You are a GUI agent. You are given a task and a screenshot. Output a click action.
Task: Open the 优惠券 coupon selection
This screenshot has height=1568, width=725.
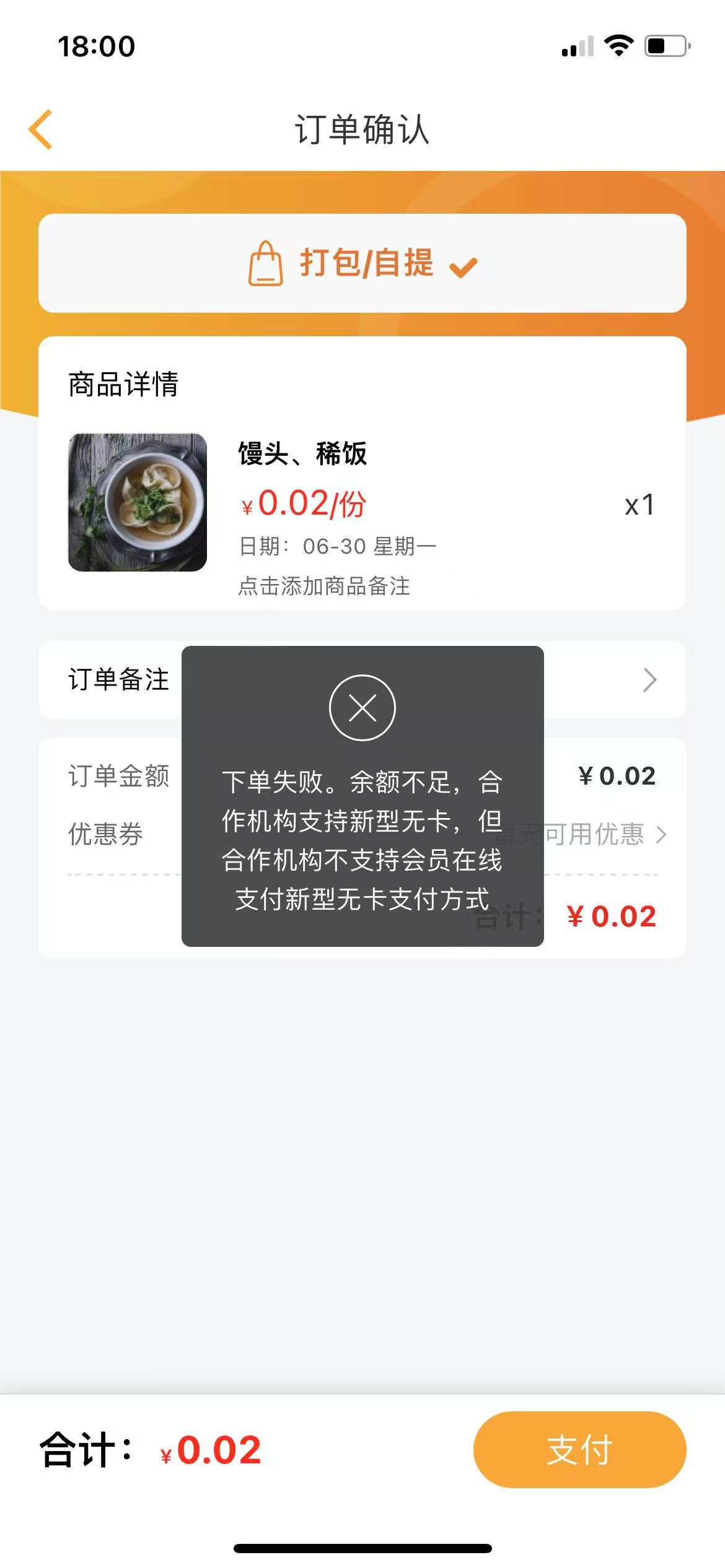click(601, 835)
